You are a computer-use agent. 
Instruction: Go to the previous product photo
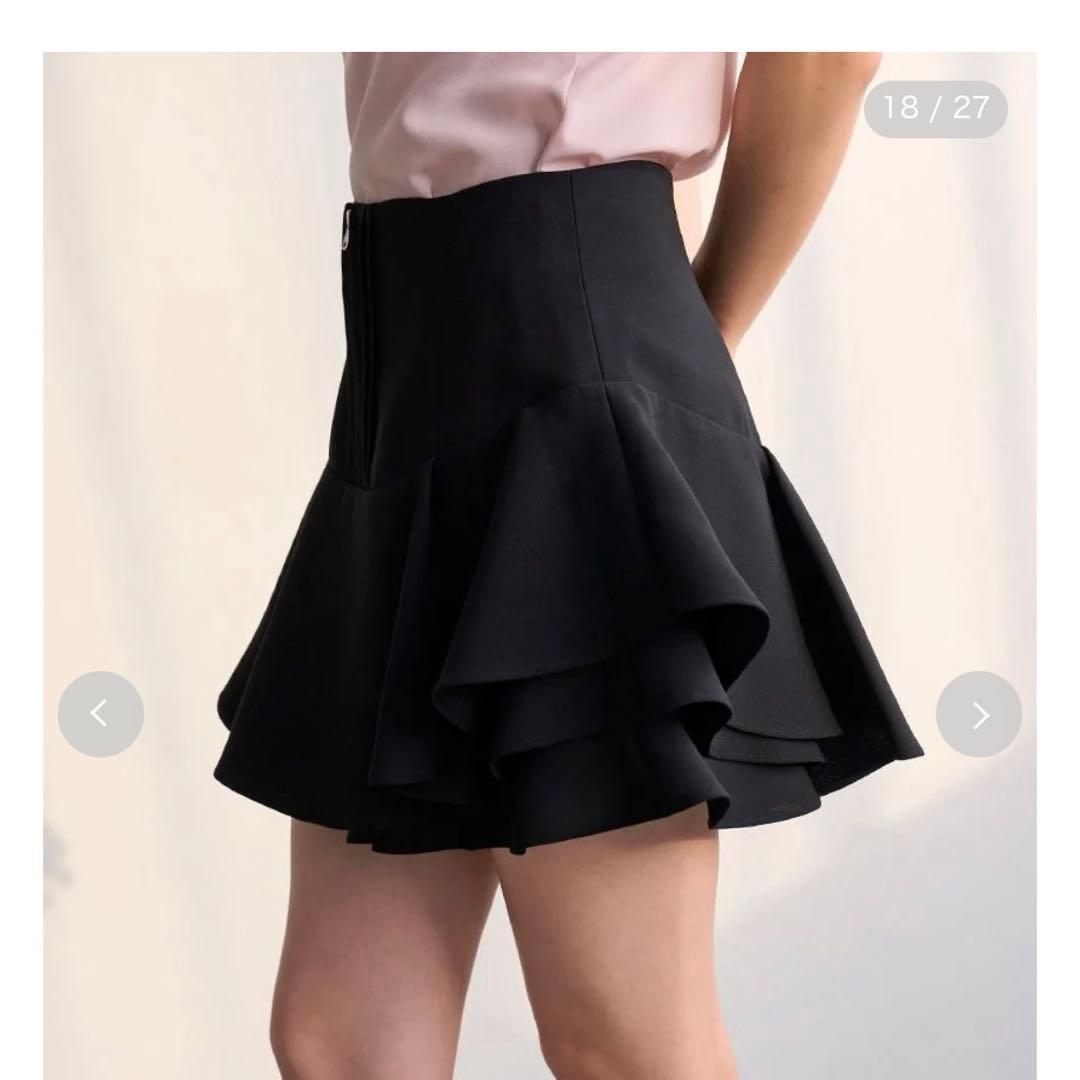100,714
